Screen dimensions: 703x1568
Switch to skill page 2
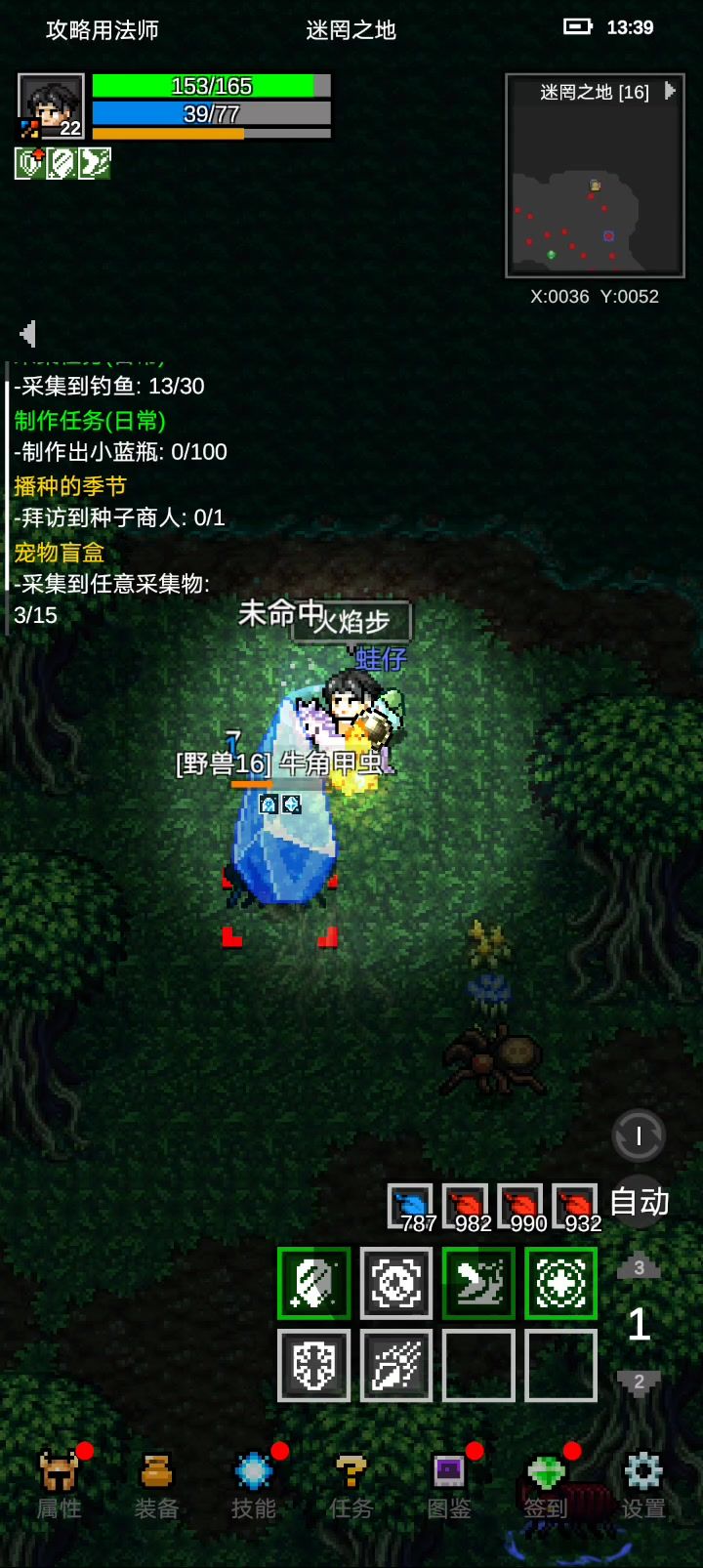[x=639, y=1382]
